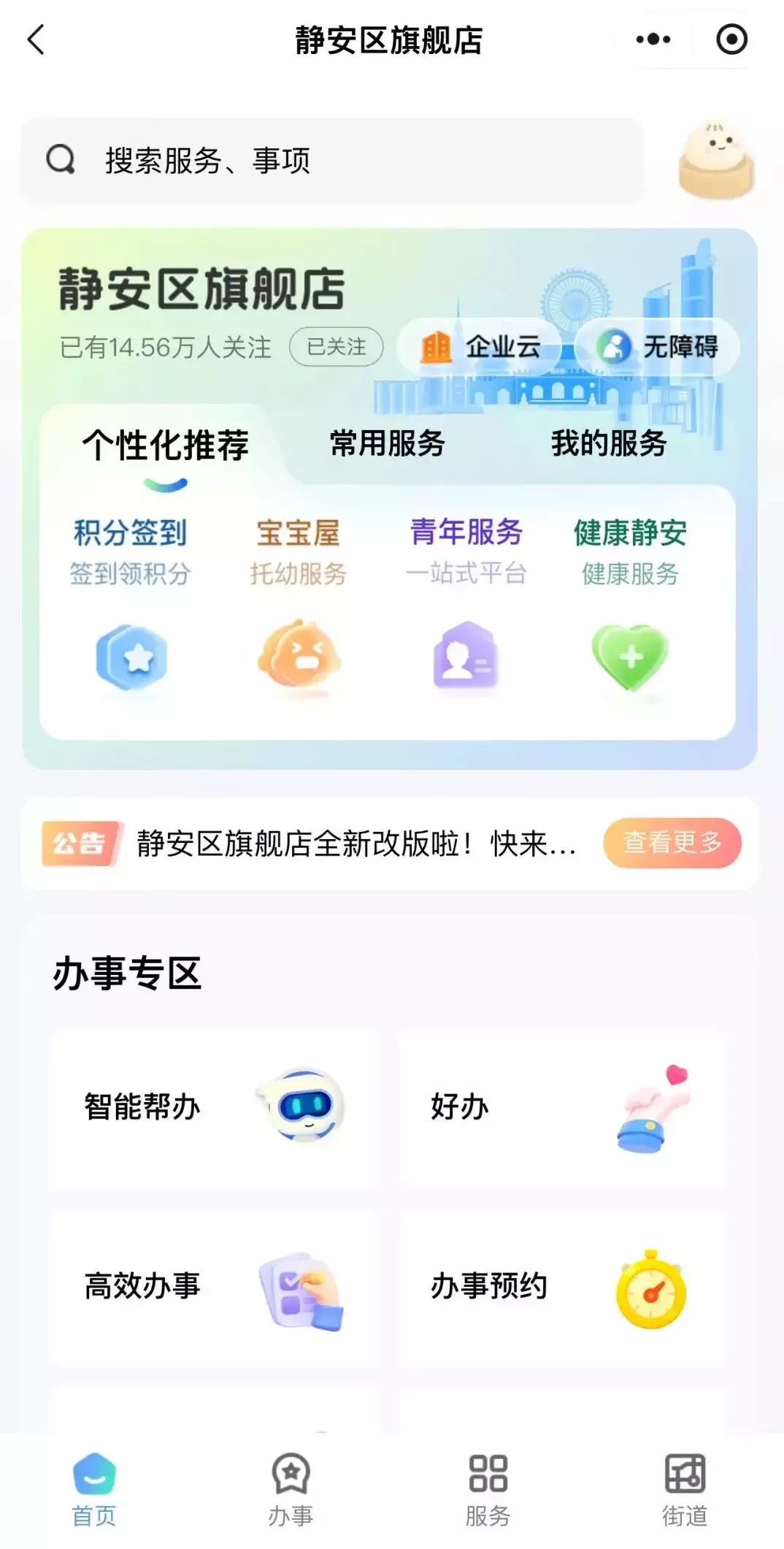Image resolution: width=784 pixels, height=1549 pixels.
Task: Open 企业云 enterprise cloud
Action: pos(481,347)
